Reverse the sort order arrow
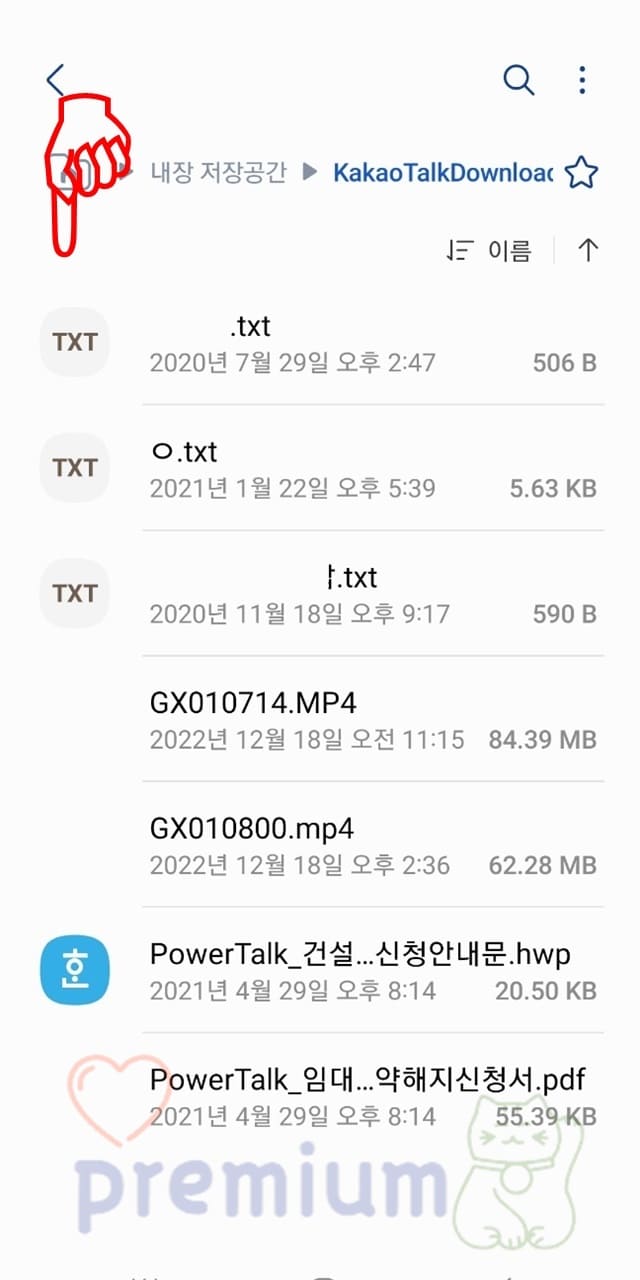This screenshot has width=640, height=1280. 588,250
